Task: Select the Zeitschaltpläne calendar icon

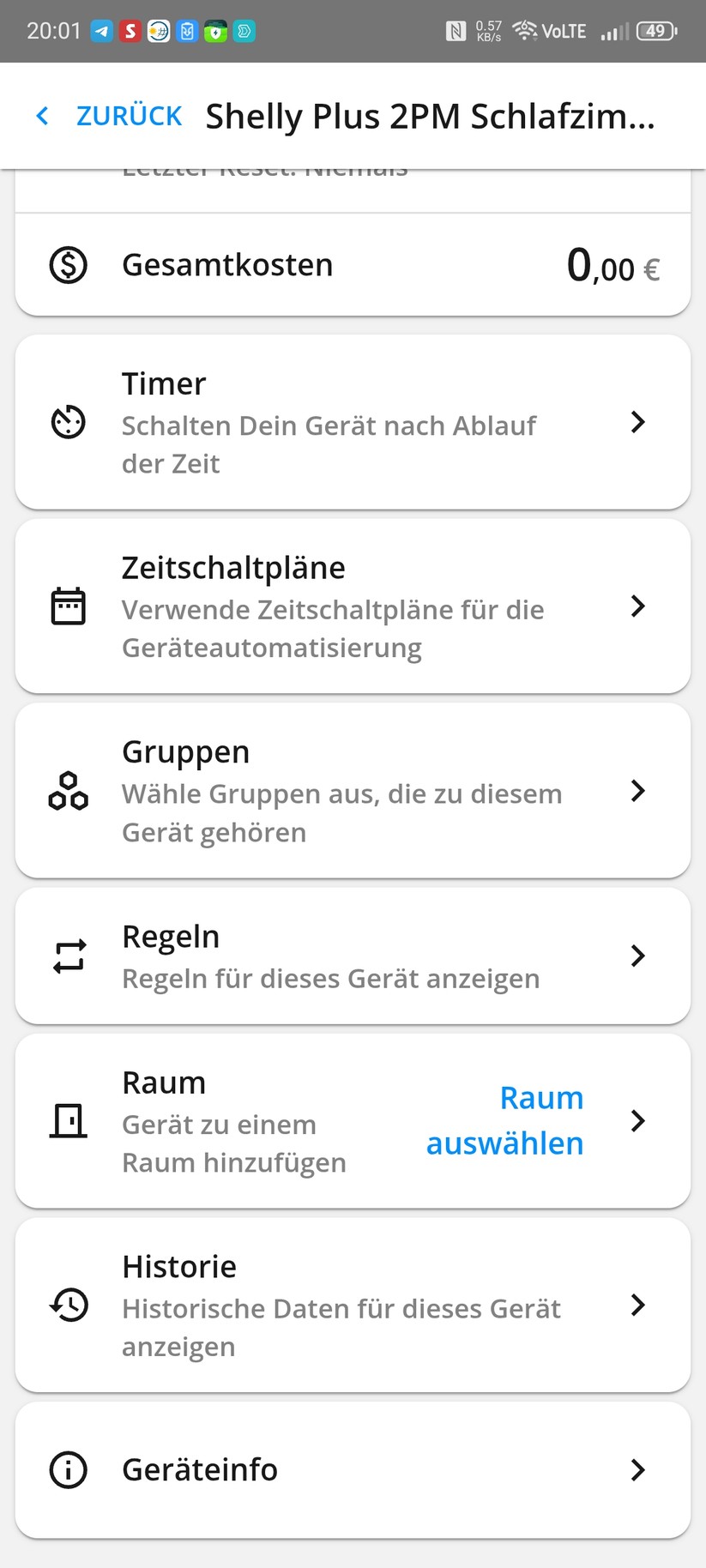Action: click(68, 606)
